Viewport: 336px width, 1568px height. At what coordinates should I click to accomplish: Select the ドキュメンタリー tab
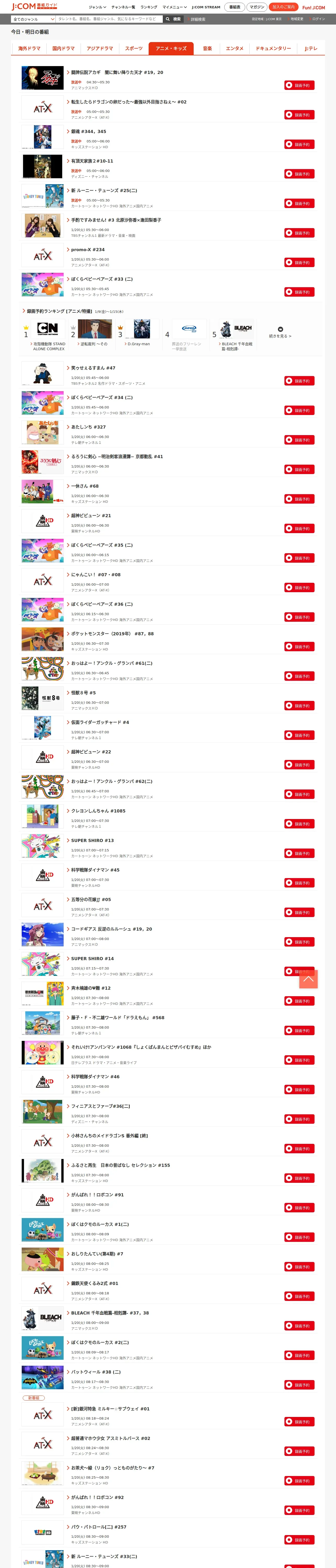tap(273, 49)
